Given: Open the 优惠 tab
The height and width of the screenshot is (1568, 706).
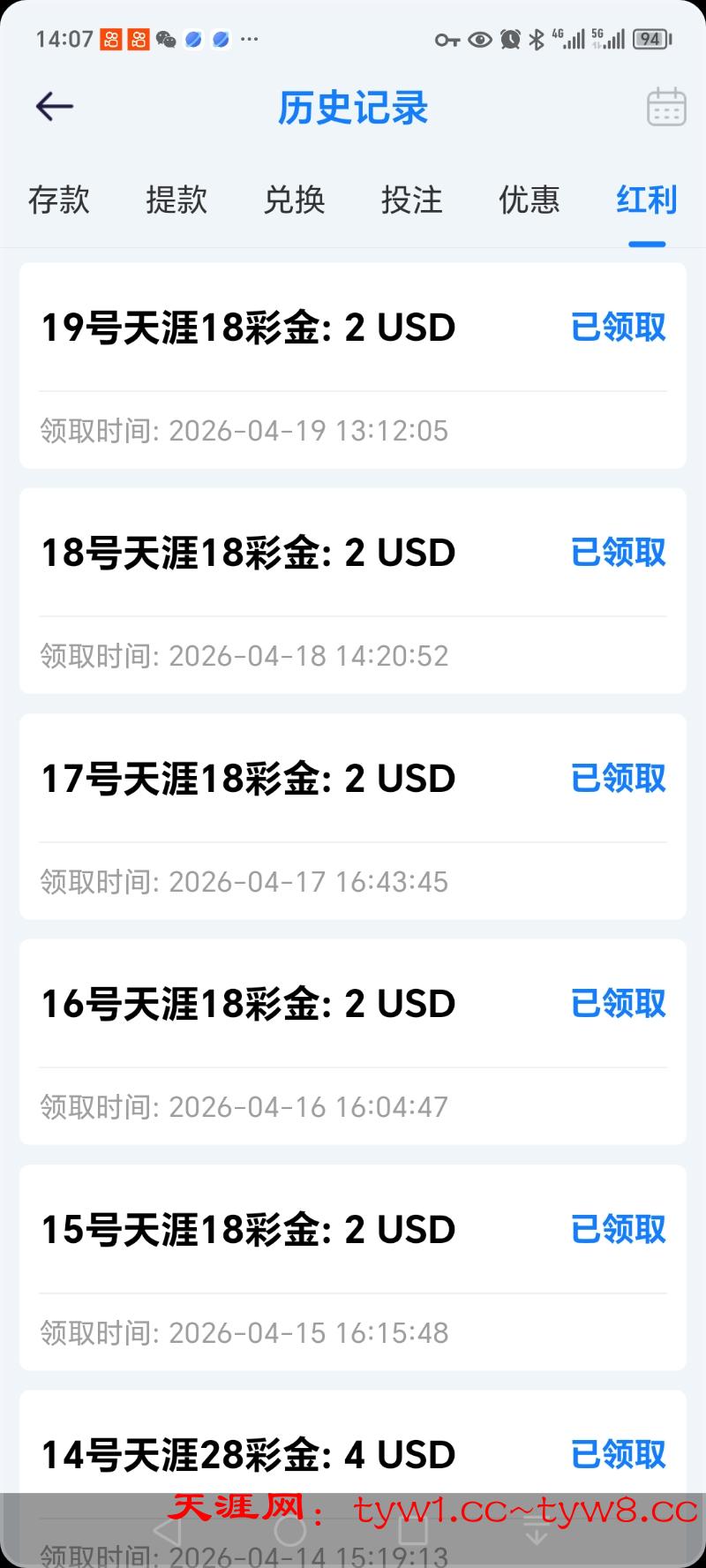Looking at the screenshot, I should pos(529,200).
